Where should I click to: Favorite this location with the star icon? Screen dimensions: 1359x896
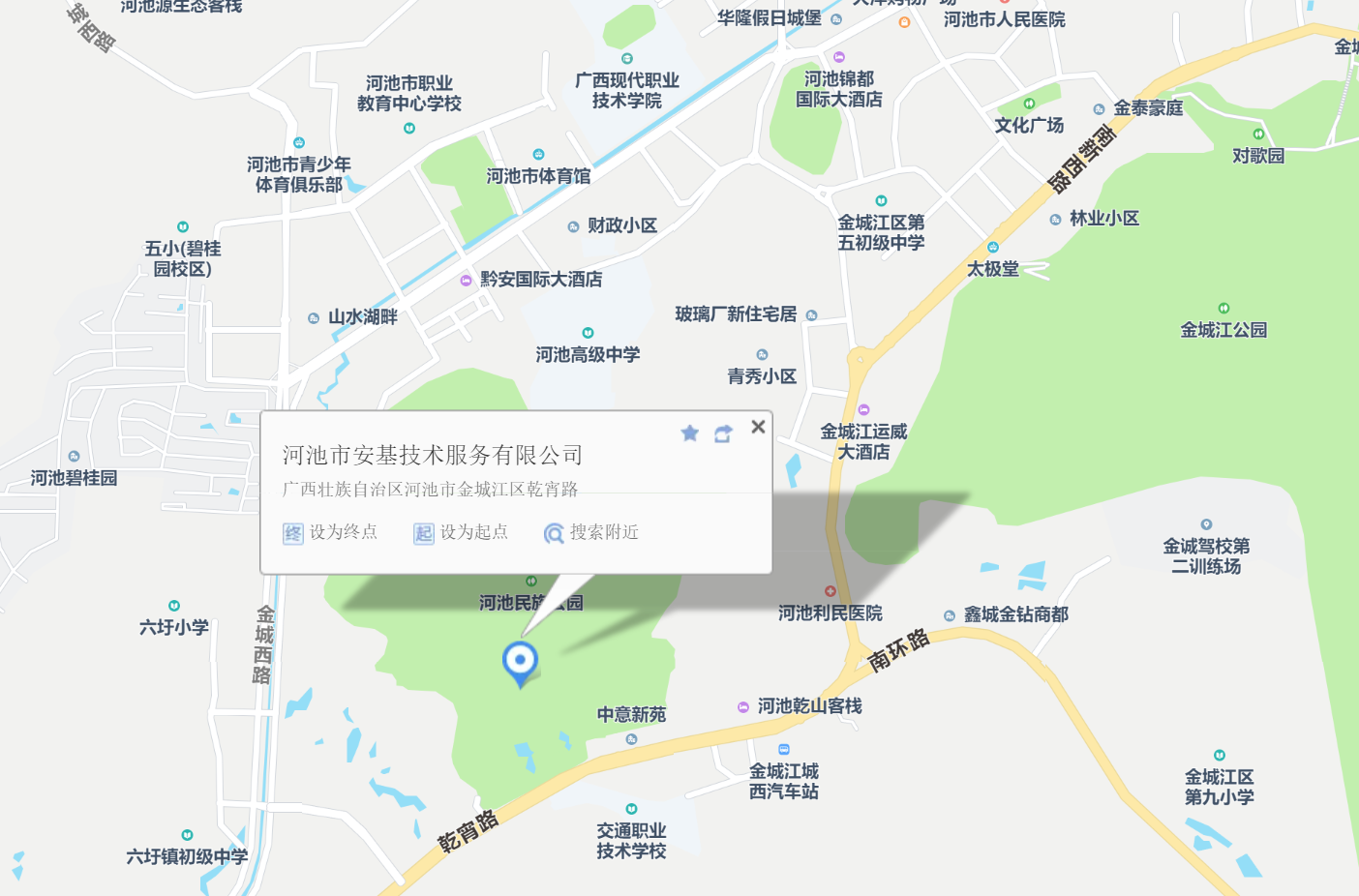point(689,433)
